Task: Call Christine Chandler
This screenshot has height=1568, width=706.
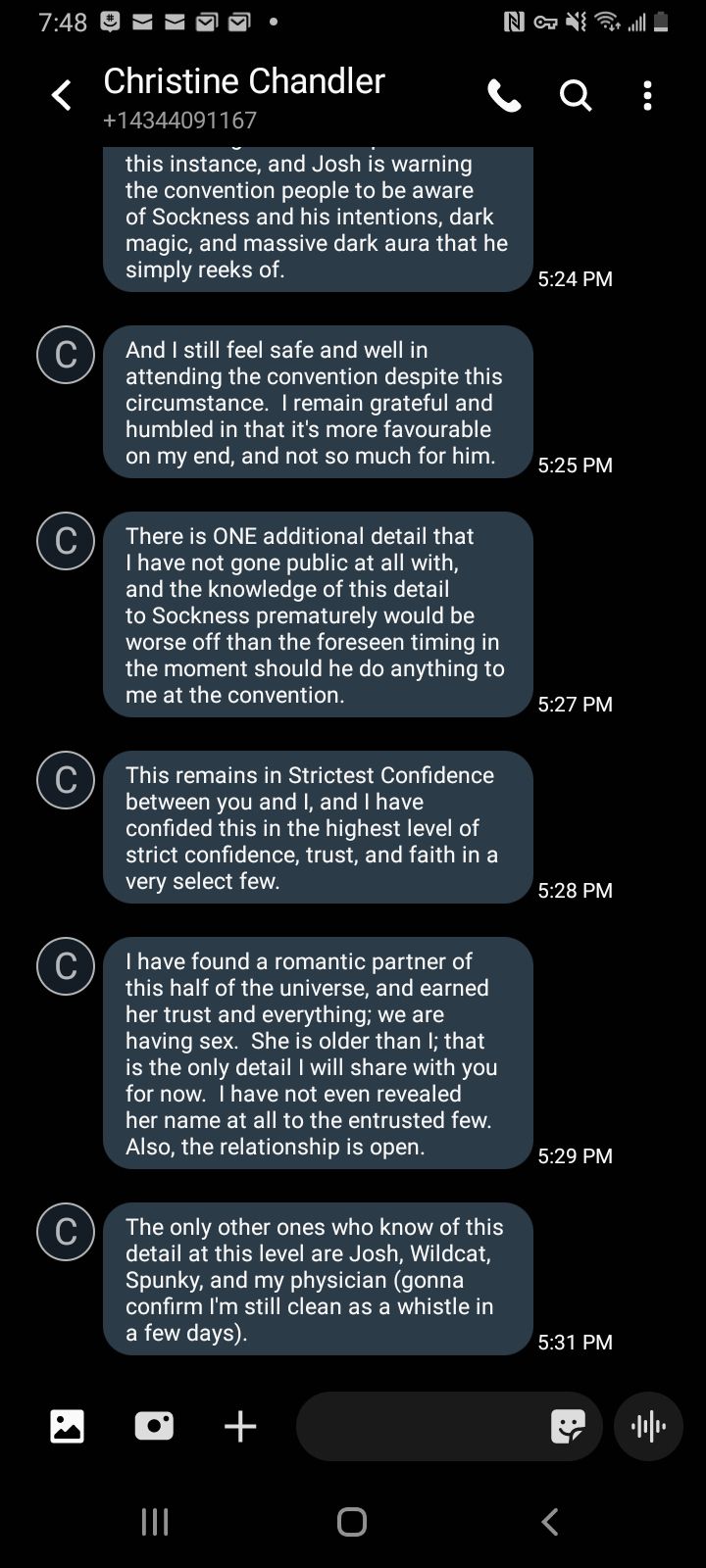Action: 504,96
